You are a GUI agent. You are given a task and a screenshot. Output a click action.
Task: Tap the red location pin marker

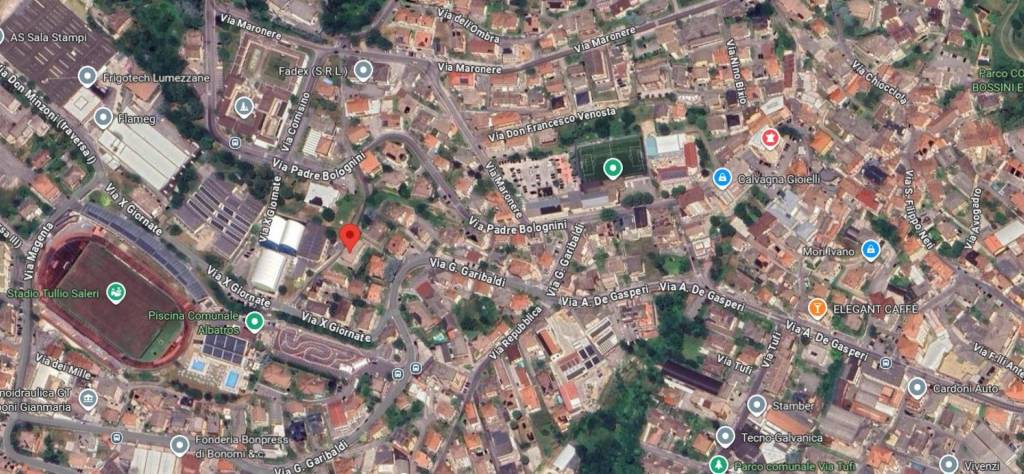349,238
